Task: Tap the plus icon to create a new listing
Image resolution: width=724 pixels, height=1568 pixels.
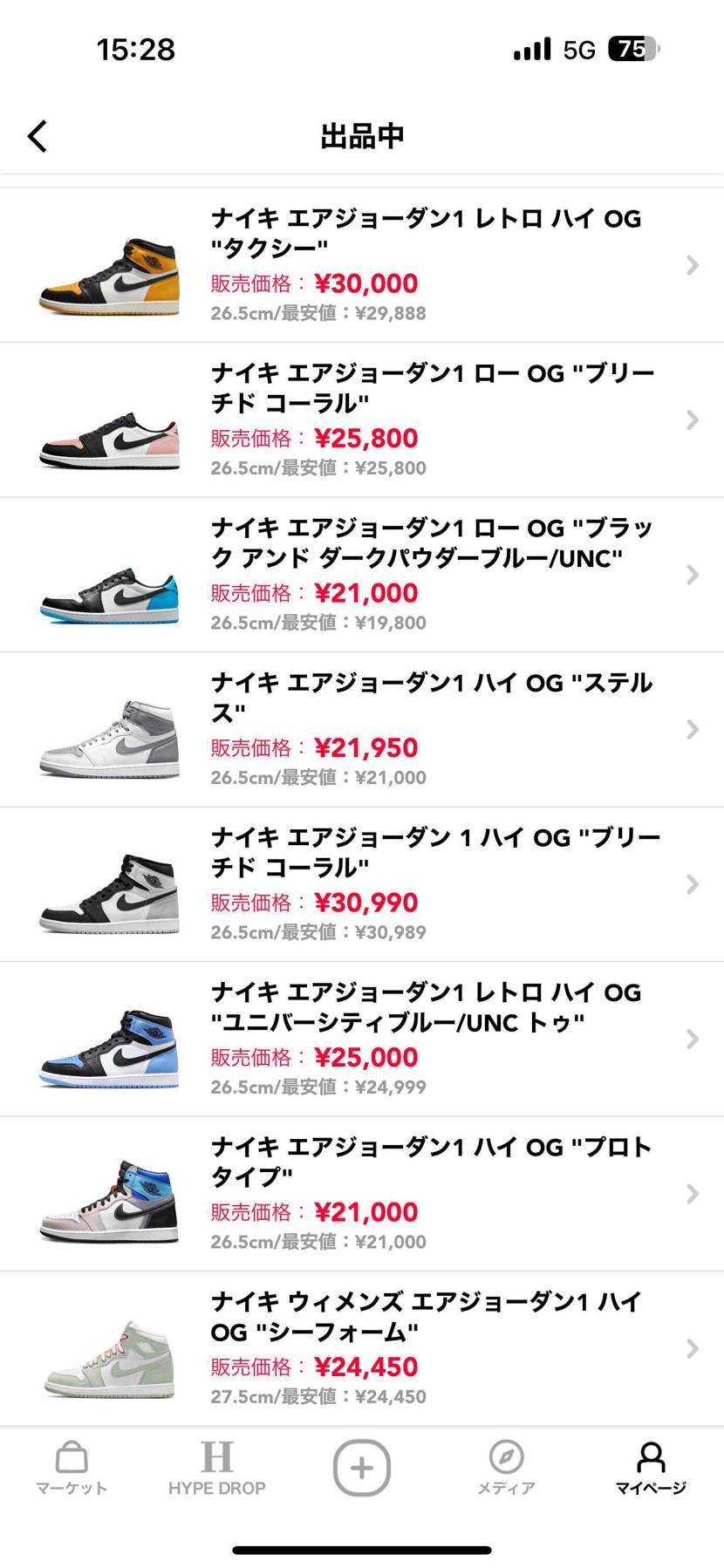Action: click(x=362, y=1468)
